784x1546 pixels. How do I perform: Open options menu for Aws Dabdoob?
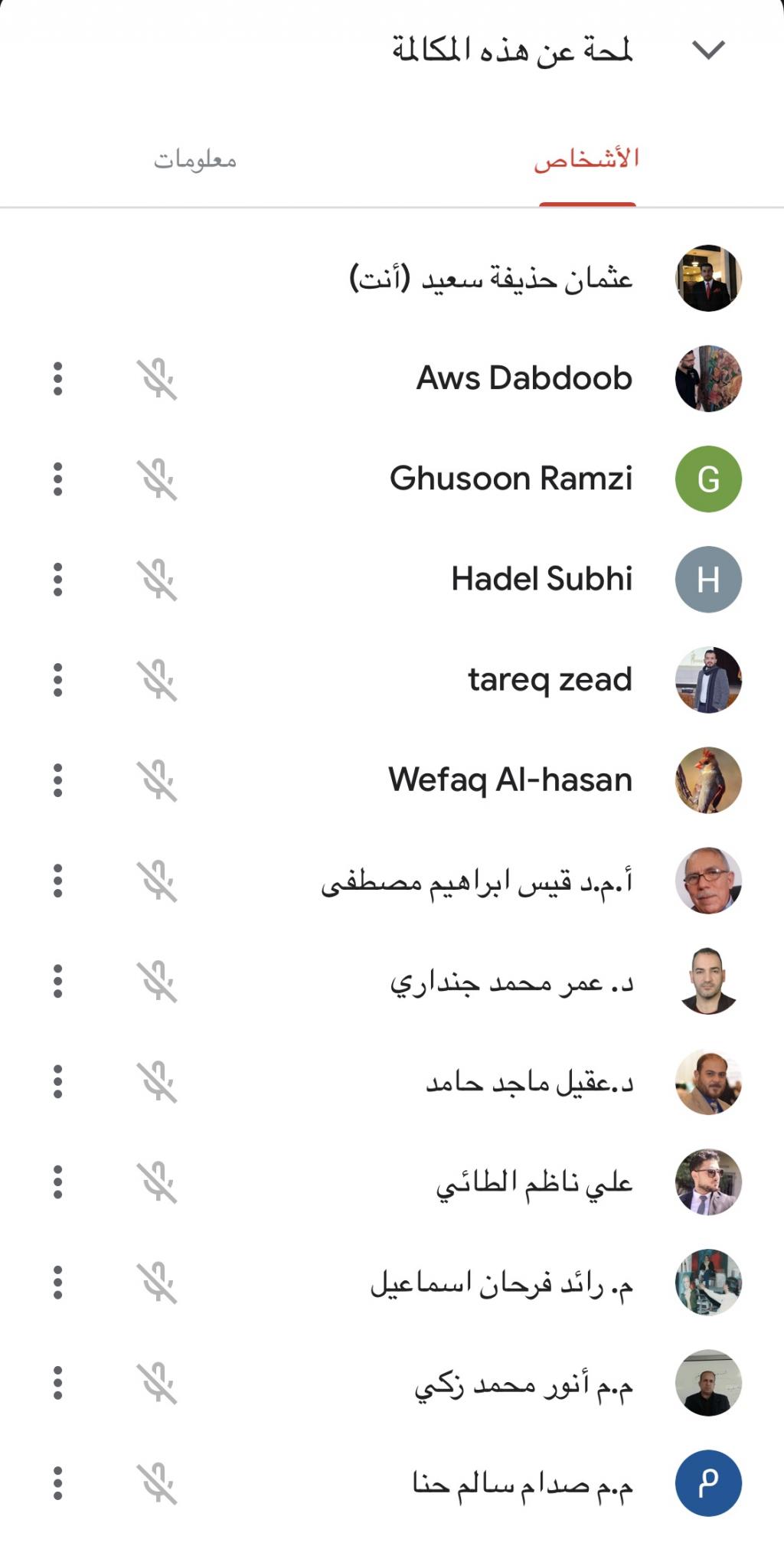coord(57,379)
